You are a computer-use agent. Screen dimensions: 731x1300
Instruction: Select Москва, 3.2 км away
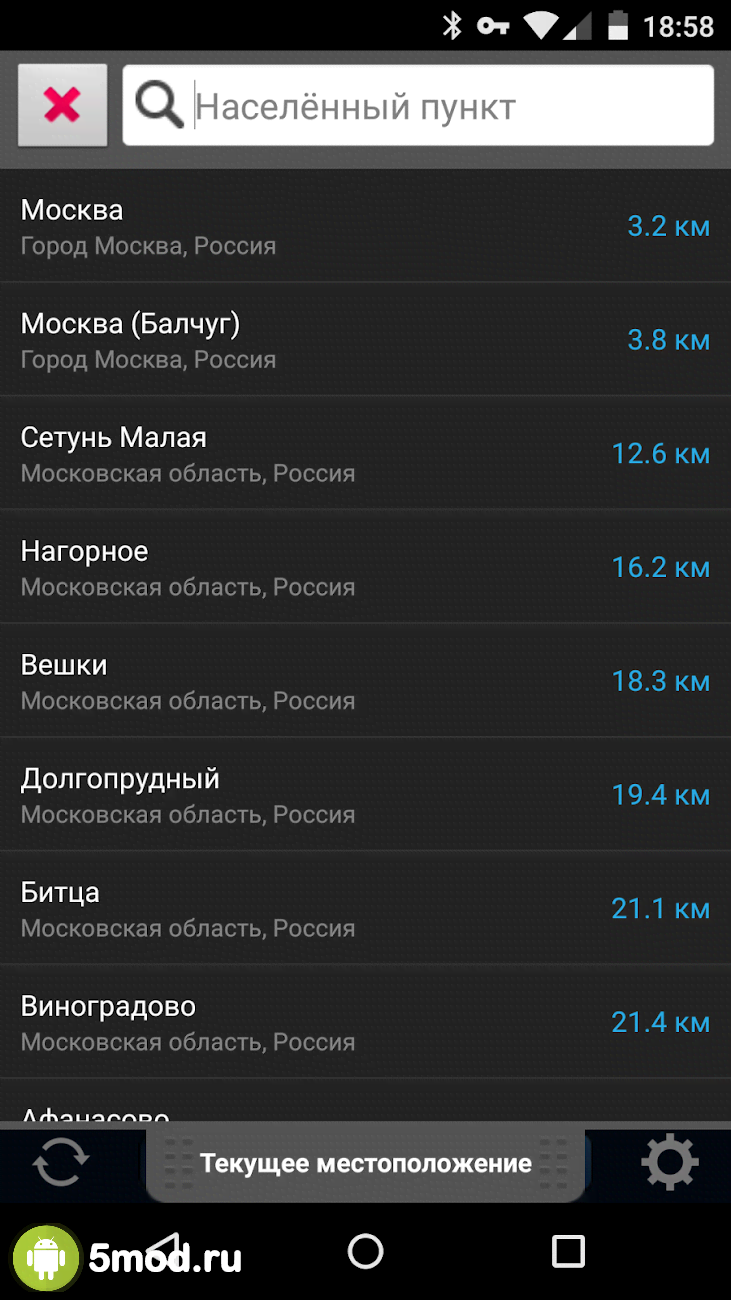365,227
